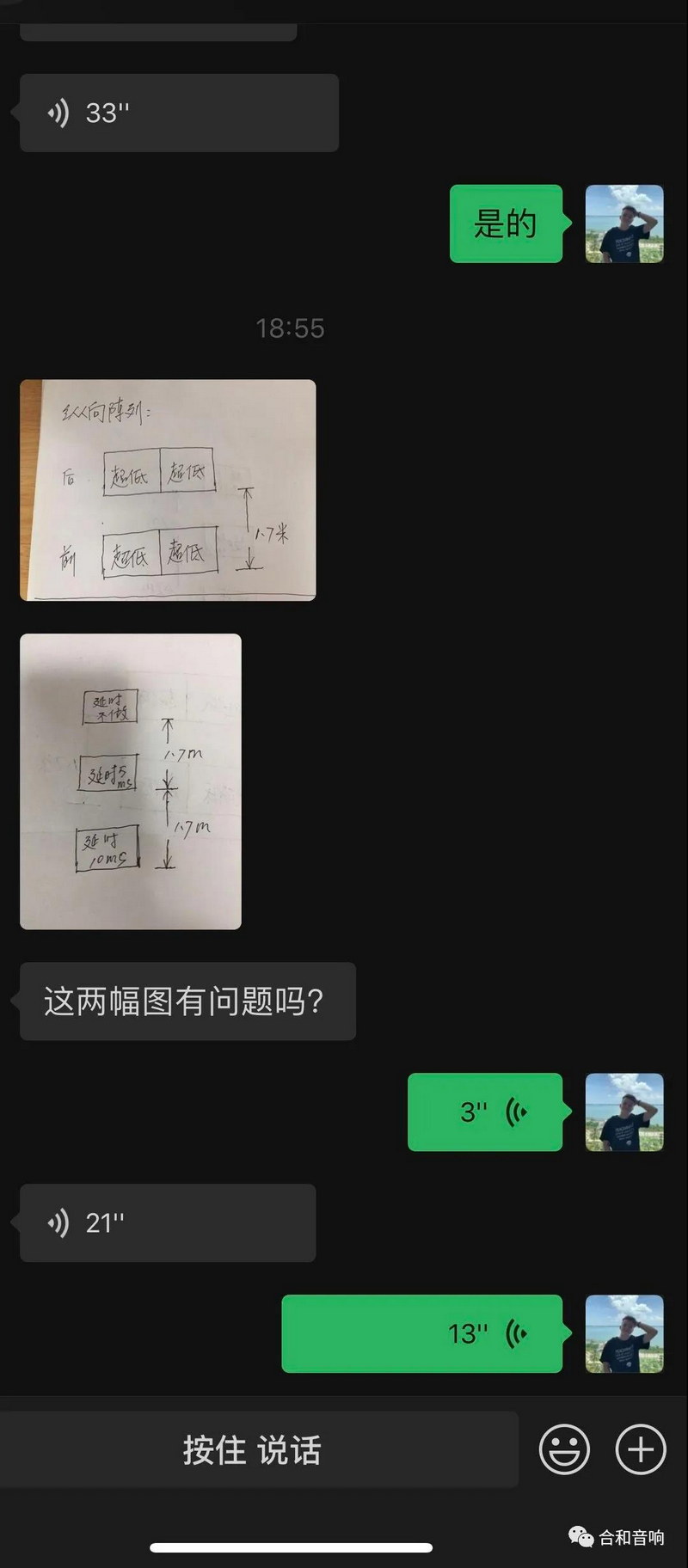This screenshot has height=1568, width=688.
Task: Play the 33-second voice message
Action: [178, 113]
